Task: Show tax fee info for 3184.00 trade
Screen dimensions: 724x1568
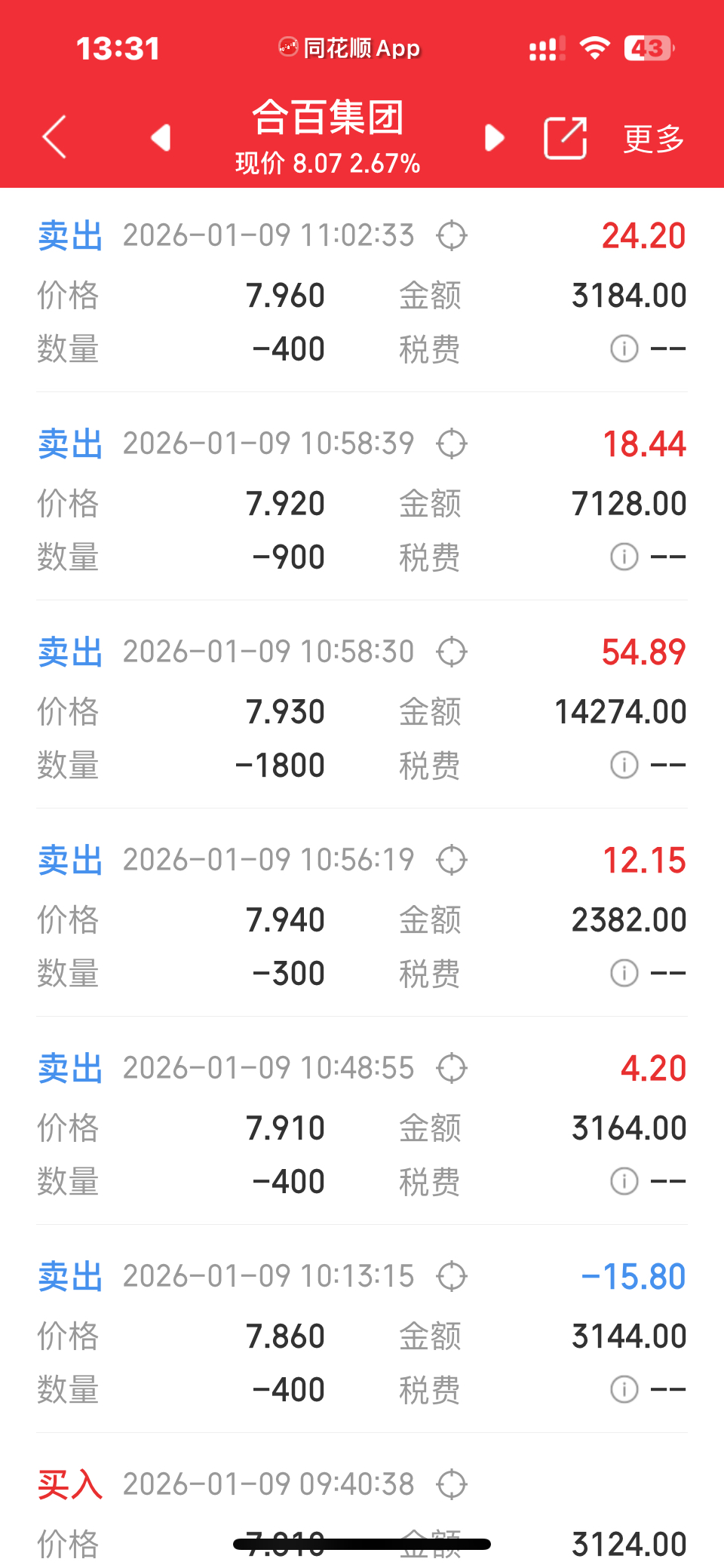Action: [x=624, y=348]
